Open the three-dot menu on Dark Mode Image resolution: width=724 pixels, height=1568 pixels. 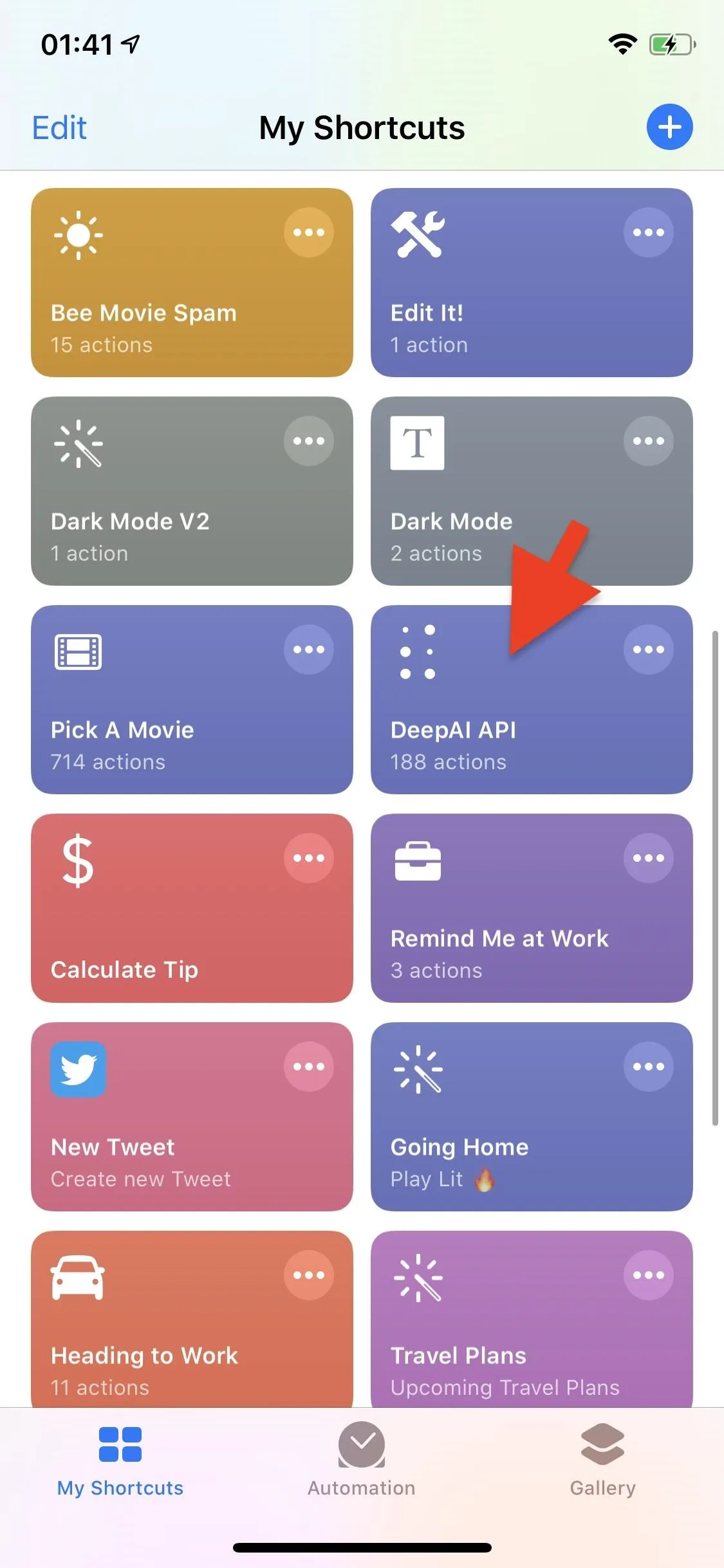tap(648, 441)
